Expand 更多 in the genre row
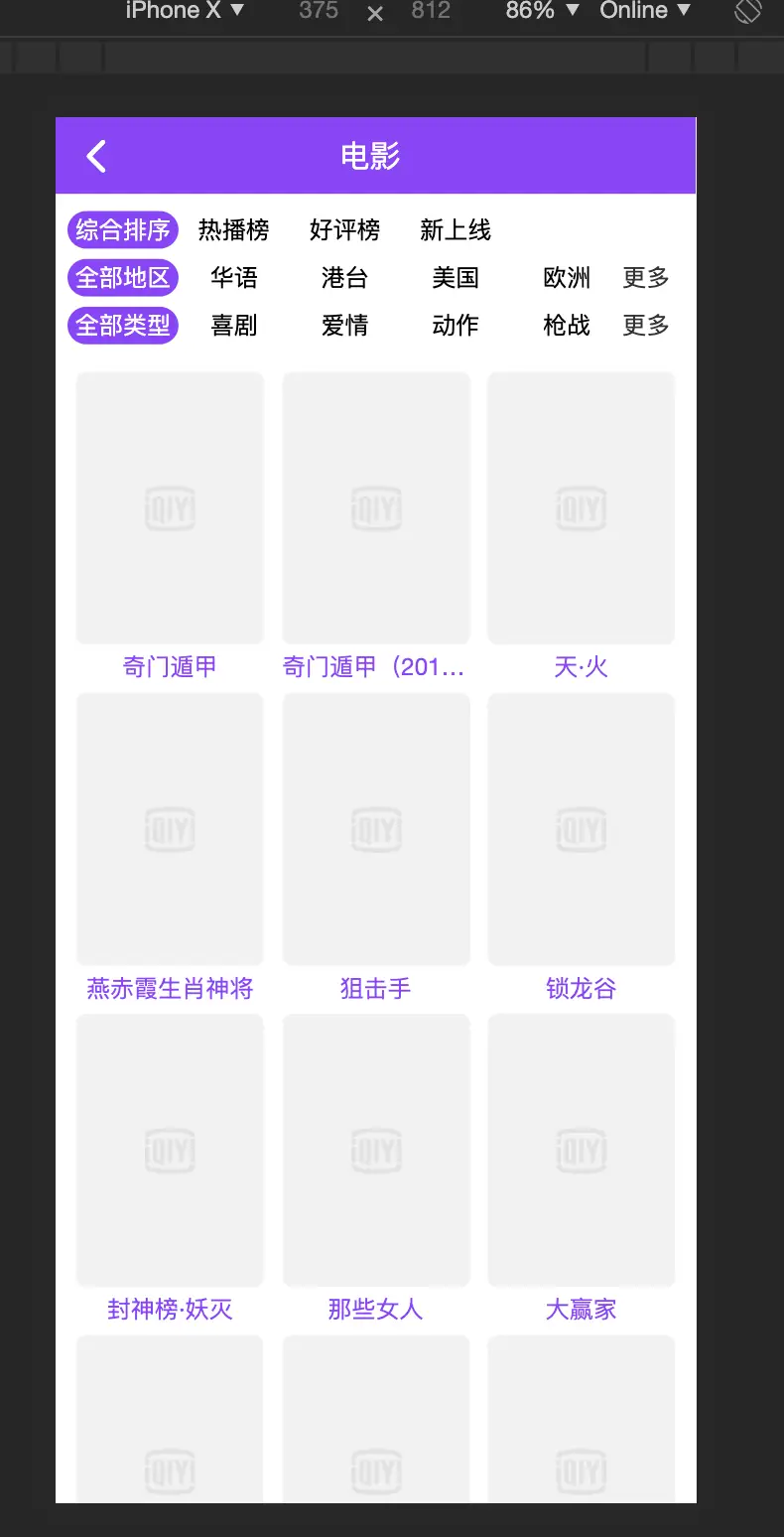 pos(646,325)
